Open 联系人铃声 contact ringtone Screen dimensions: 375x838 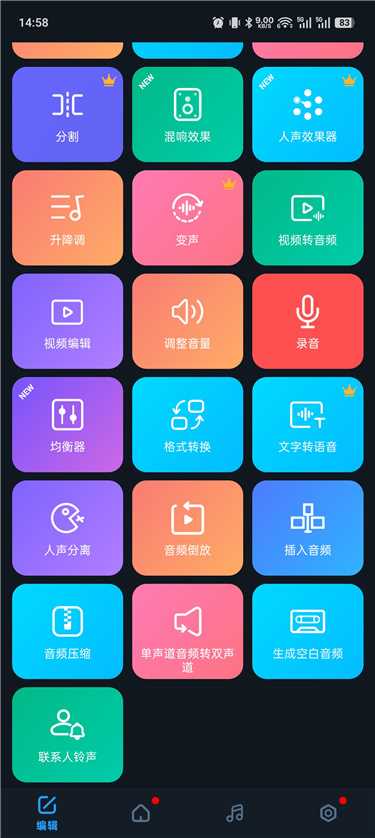pos(67,735)
